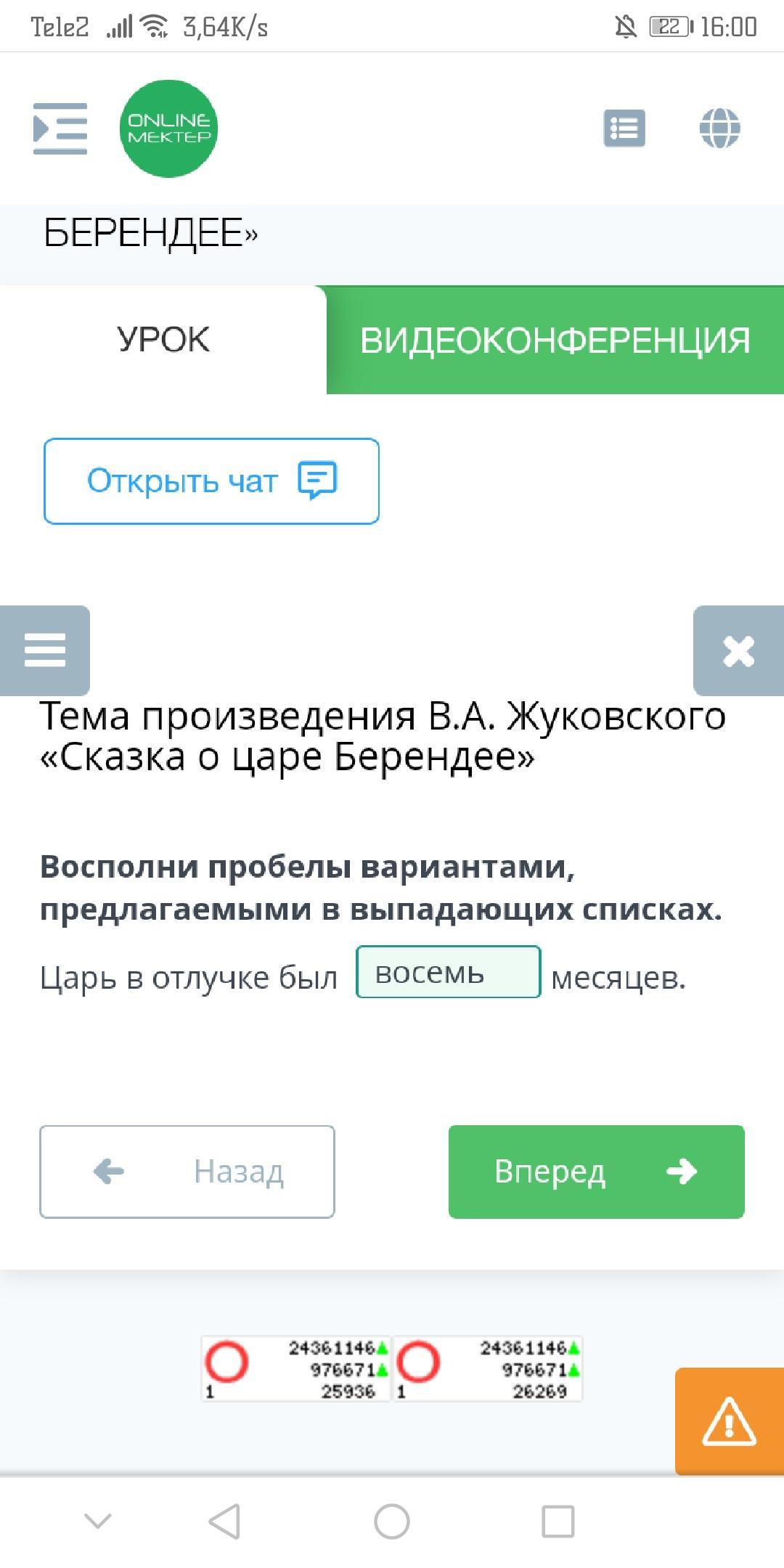Image resolution: width=784 pixels, height=1568 pixels.
Task: Close the task panel with X
Action: [x=738, y=650]
